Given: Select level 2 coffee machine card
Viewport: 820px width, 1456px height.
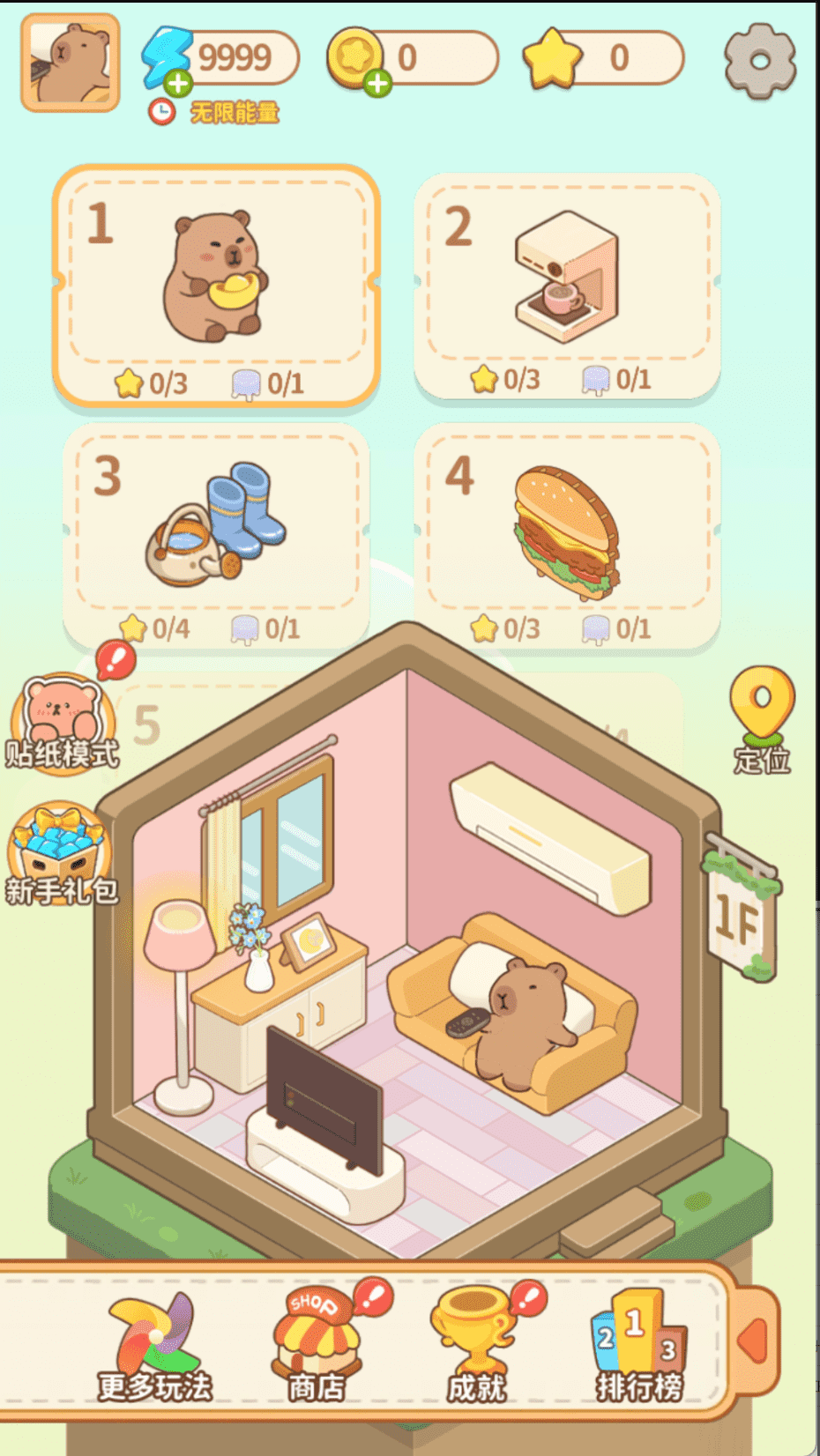Looking at the screenshot, I should (x=567, y=284).
